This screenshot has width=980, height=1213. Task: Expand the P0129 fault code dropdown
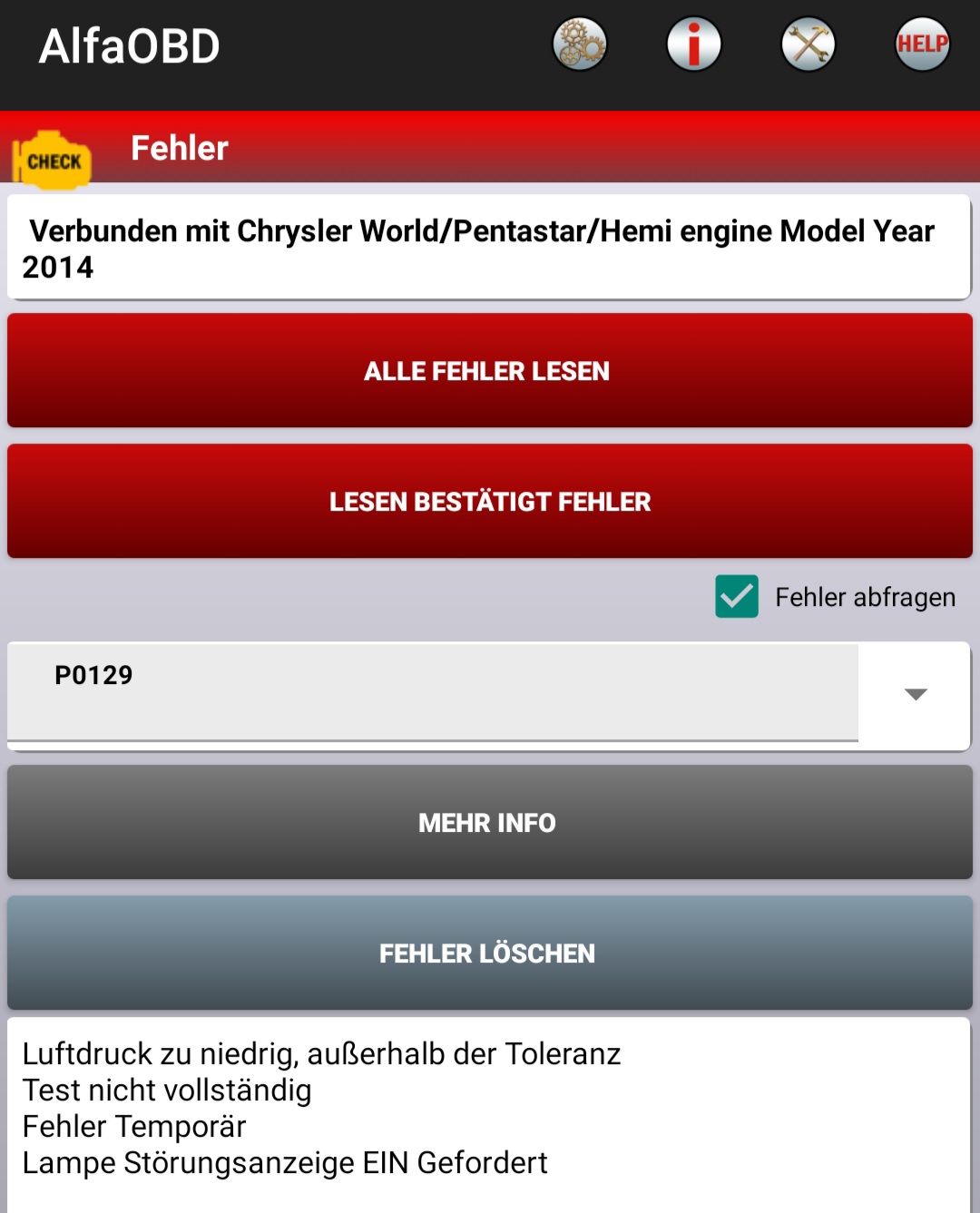pos(915,695)
